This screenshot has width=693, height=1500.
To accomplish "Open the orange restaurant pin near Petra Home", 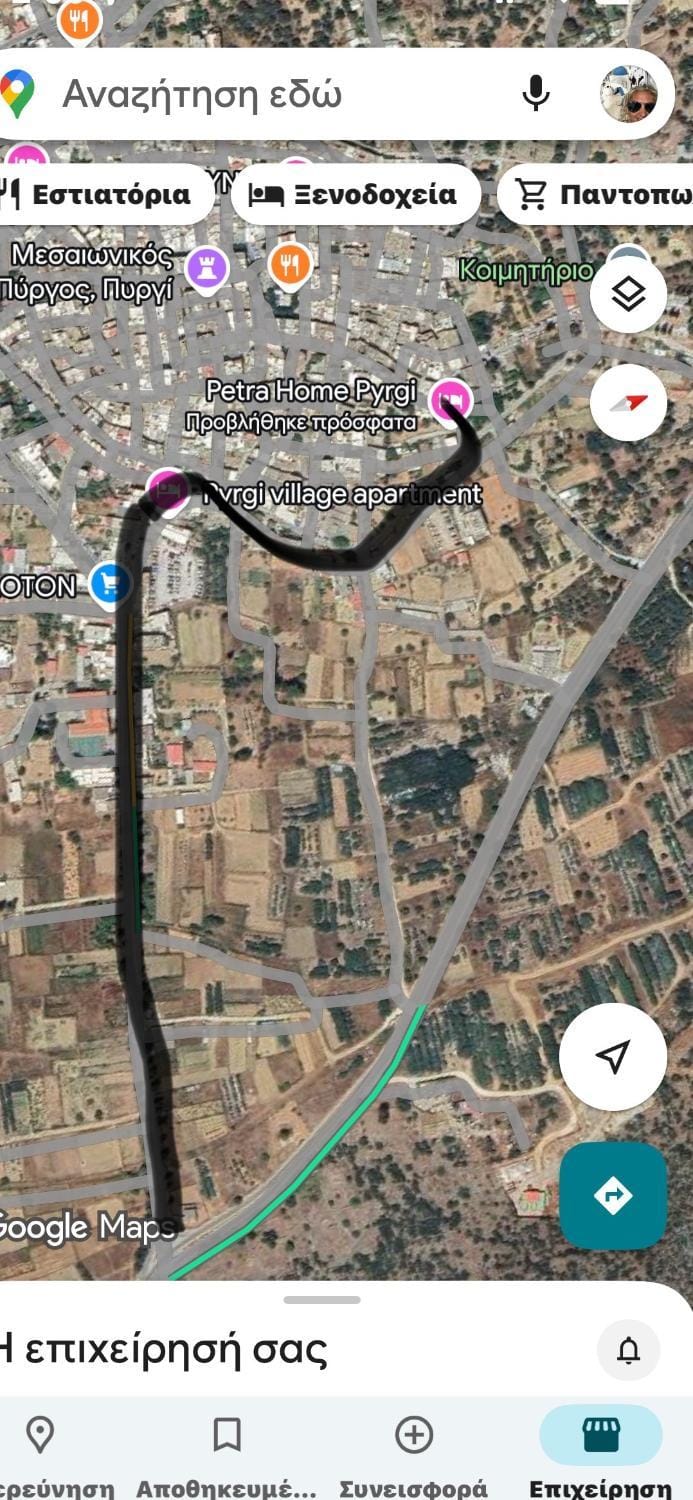I will (x=290, y=265).
